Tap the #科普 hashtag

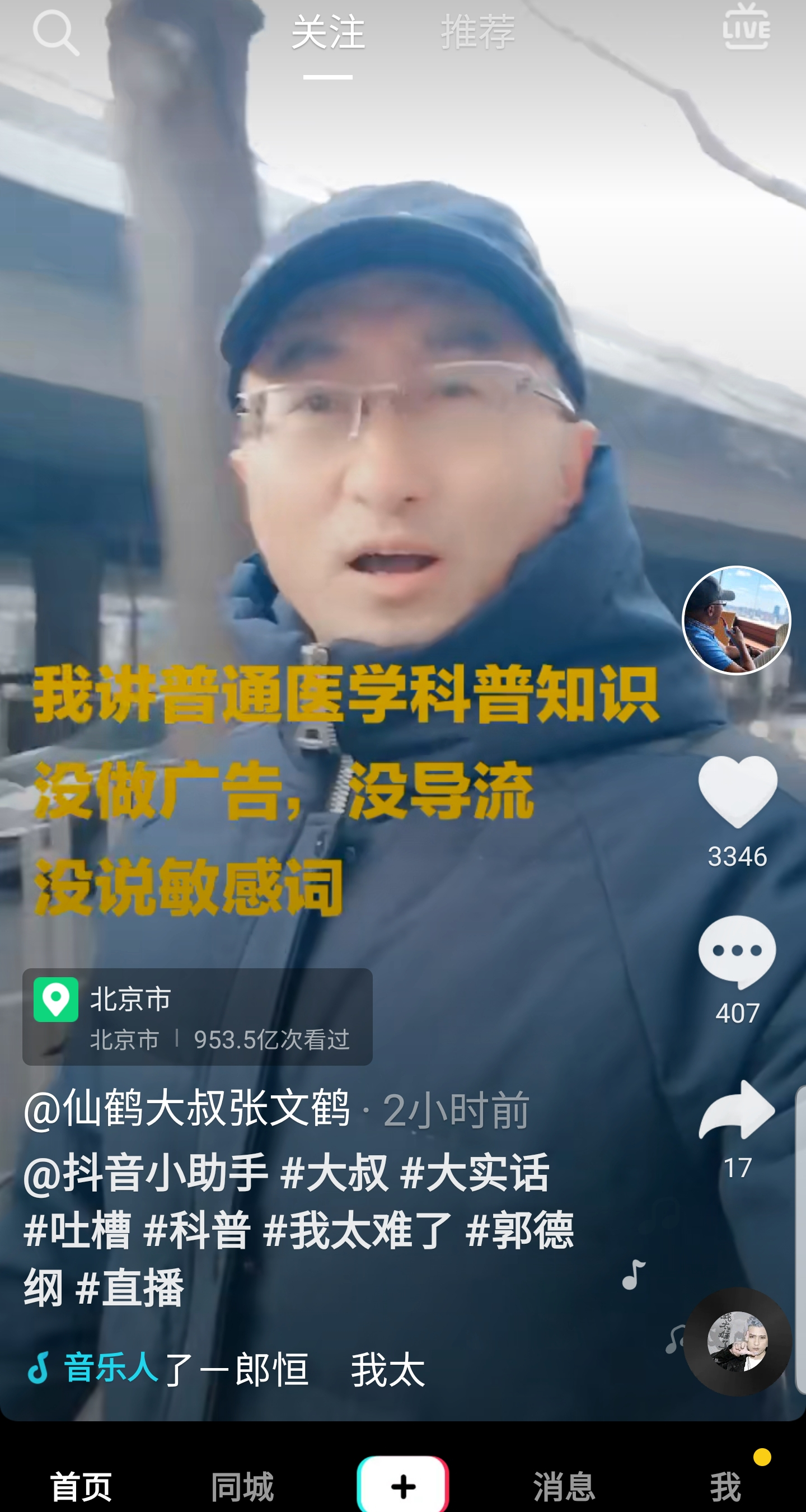coord(197,1230)
